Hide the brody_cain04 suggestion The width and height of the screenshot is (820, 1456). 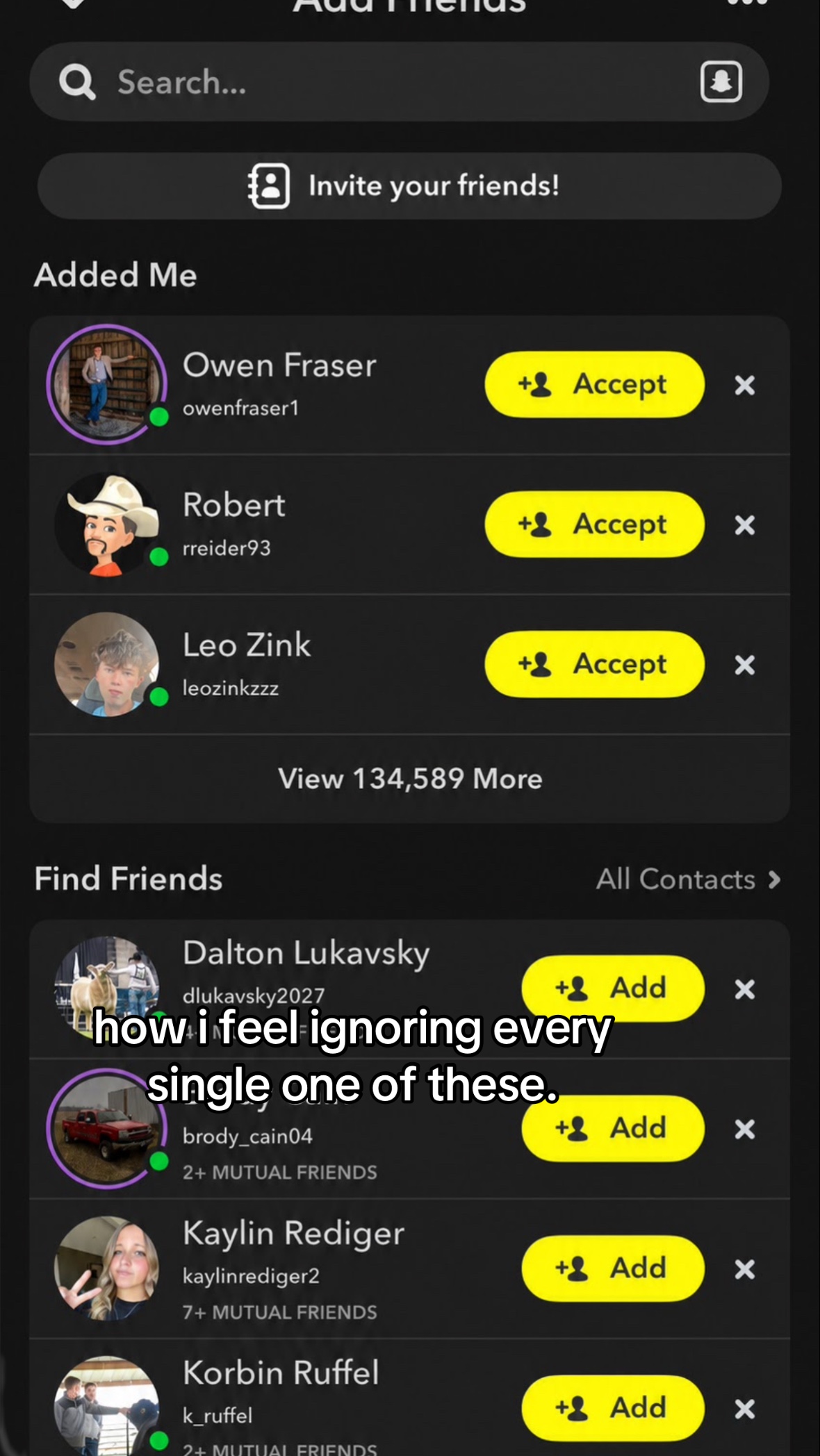(x=744, y=1129)
